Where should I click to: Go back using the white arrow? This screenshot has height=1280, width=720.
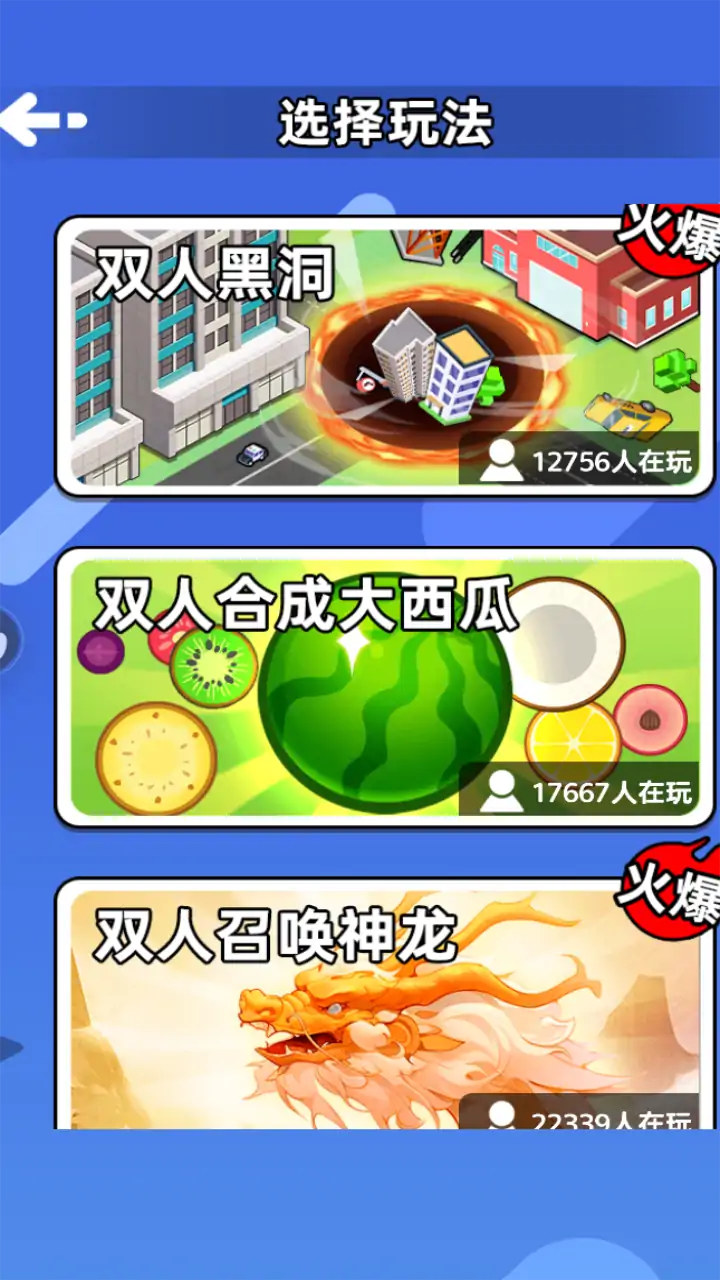42,121
